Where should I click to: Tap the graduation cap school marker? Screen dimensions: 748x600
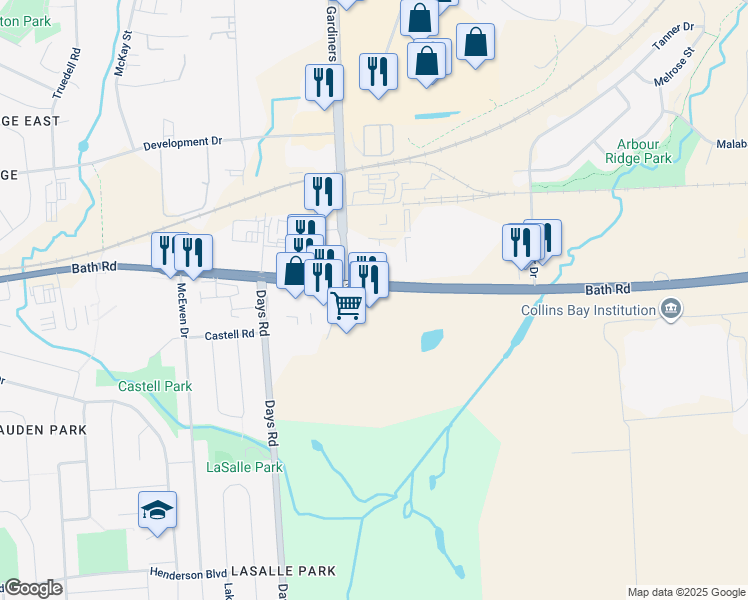click(157, 513)
